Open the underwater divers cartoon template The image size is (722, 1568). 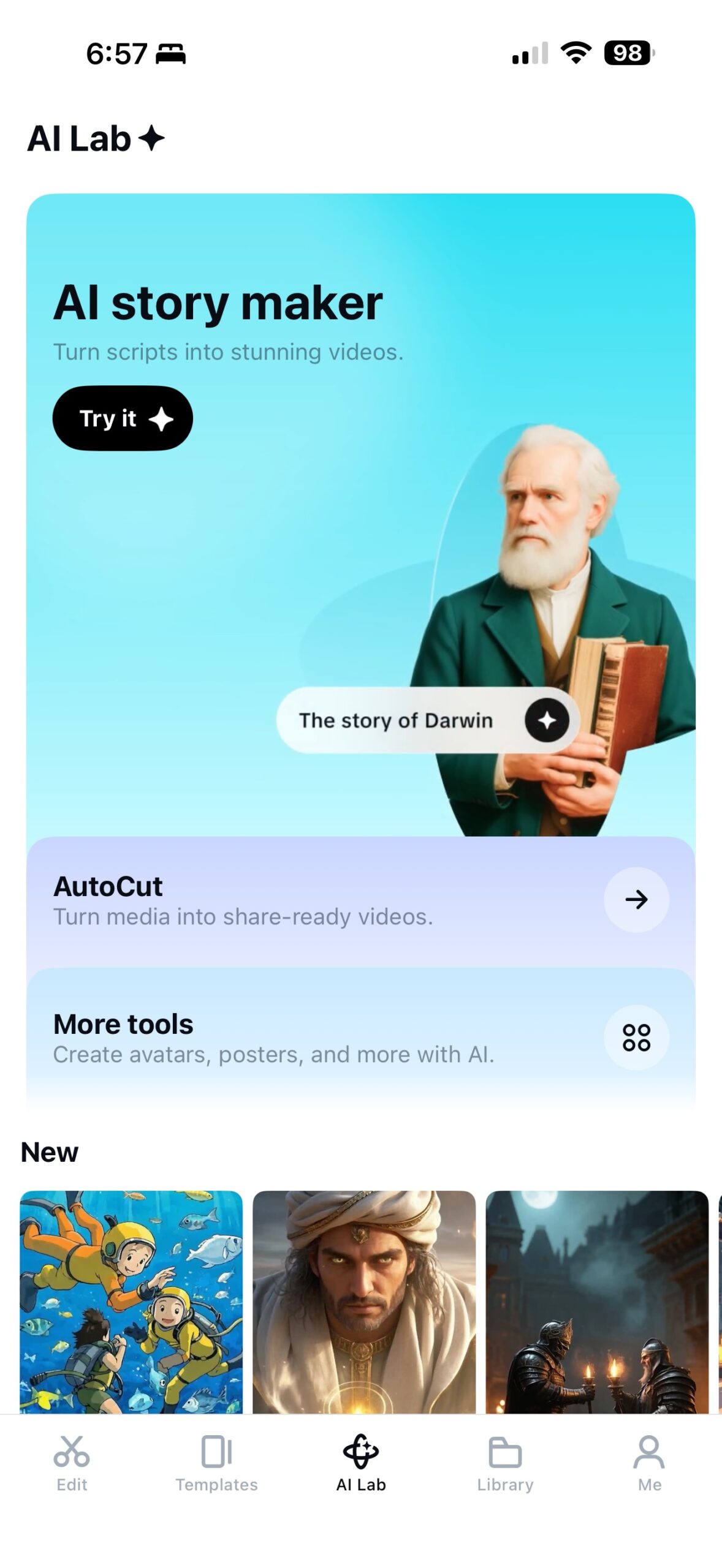coord(131,1301)
